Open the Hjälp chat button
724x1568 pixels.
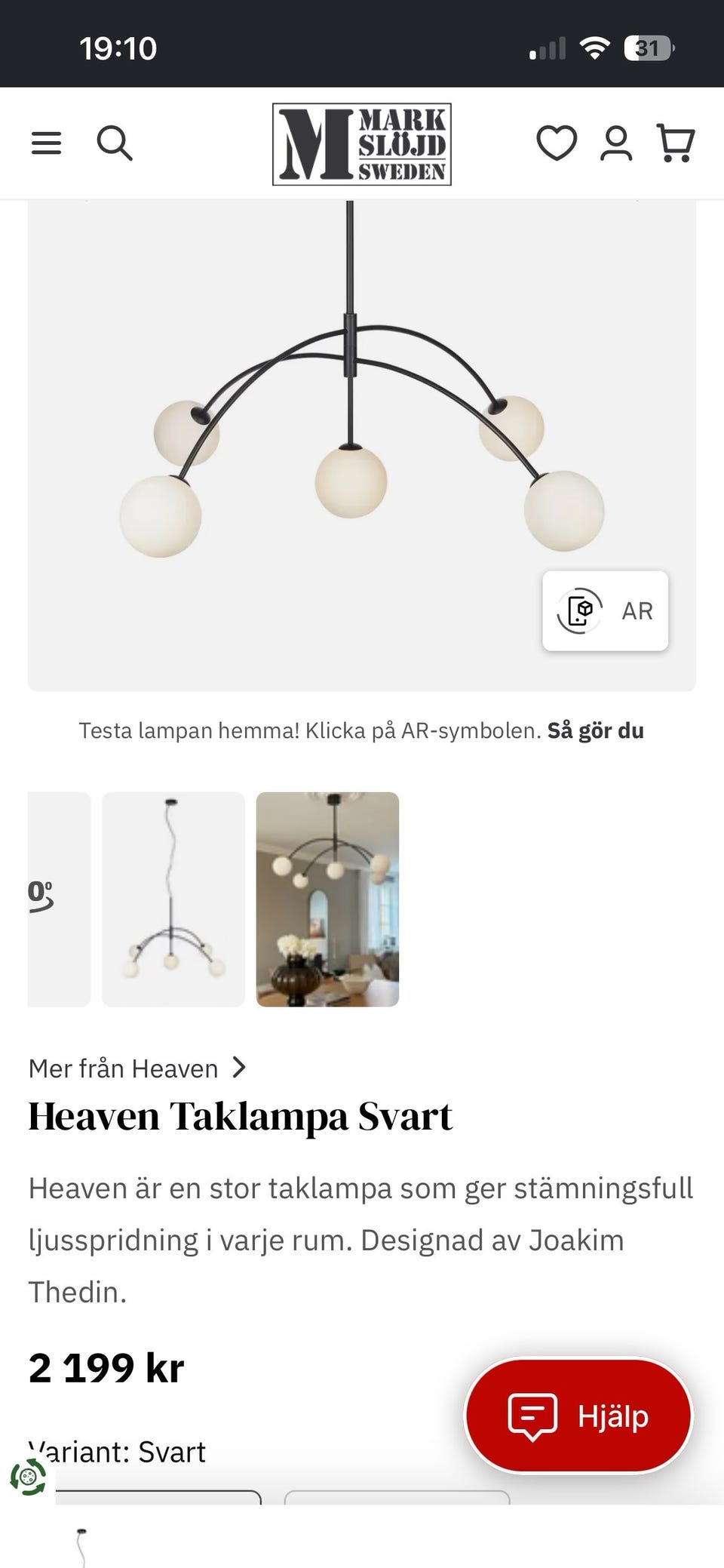click(x=578, y=1416)
